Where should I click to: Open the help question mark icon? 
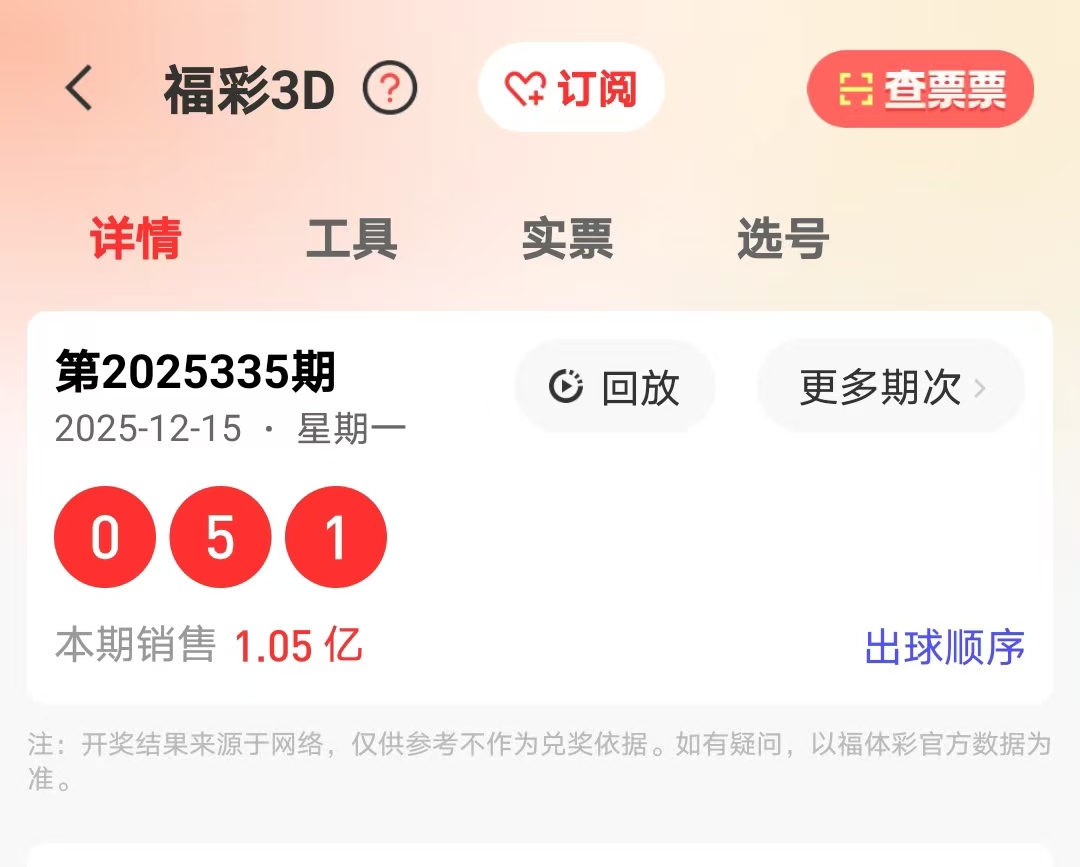click(x=389, y=90)
